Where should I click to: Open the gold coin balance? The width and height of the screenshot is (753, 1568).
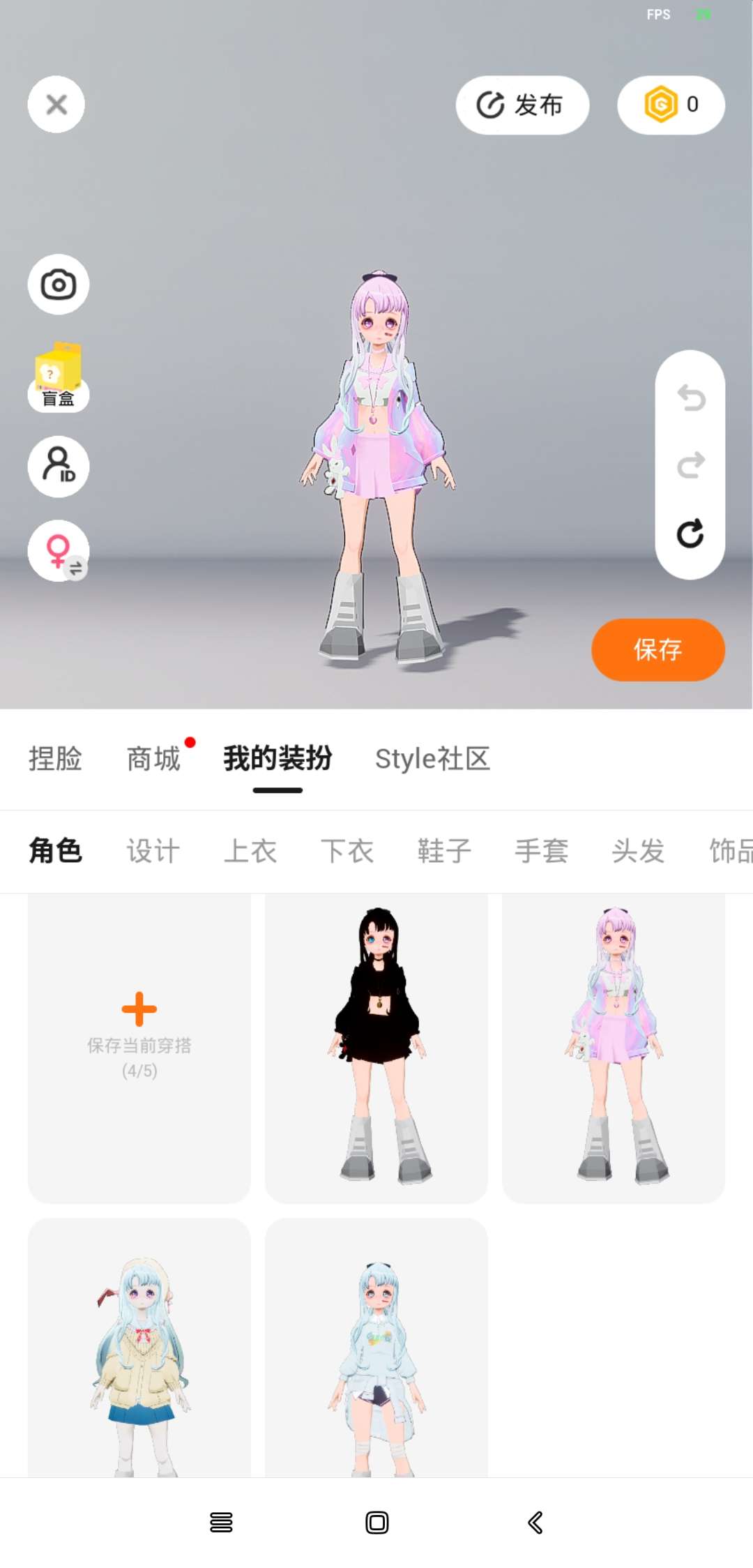(671, 105)
